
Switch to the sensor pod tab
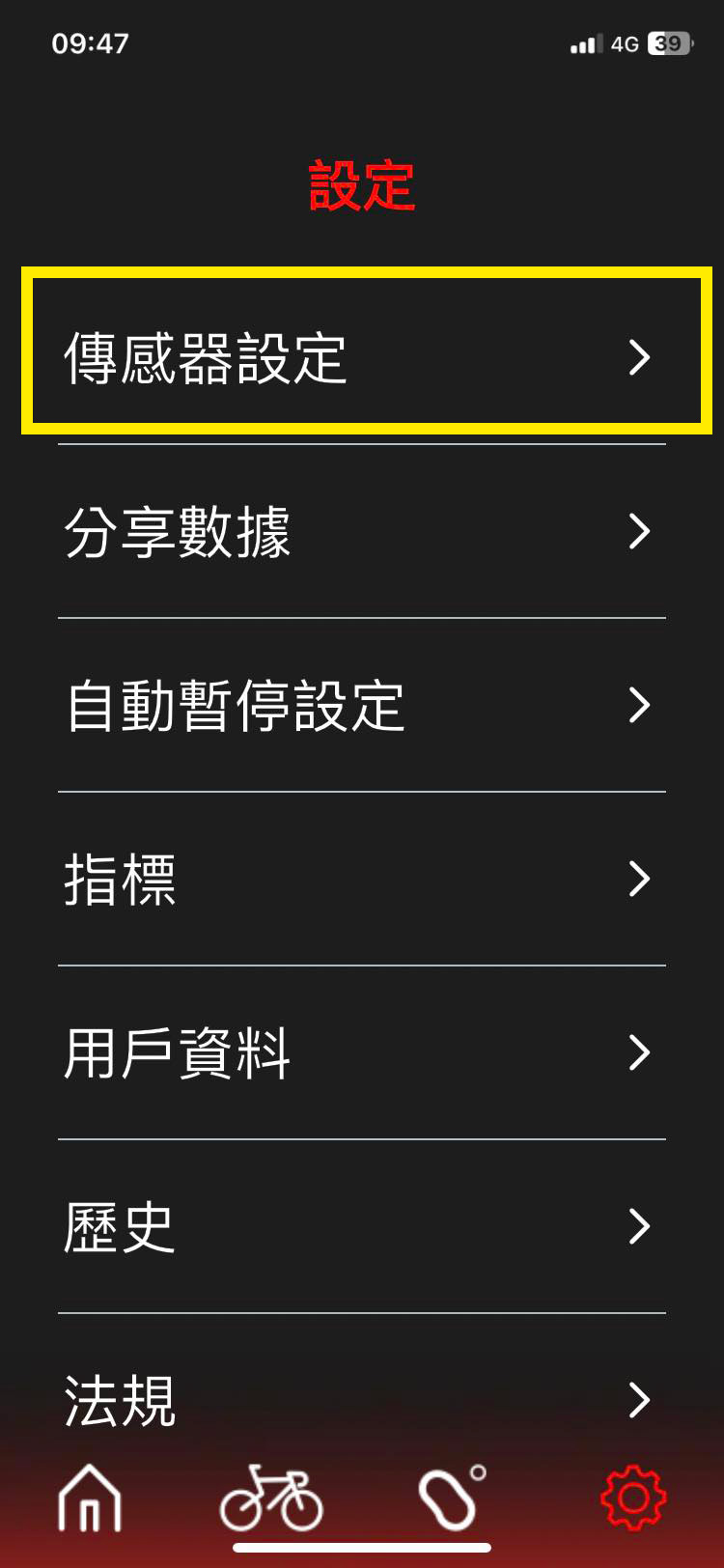click(x=452, y=1498)
